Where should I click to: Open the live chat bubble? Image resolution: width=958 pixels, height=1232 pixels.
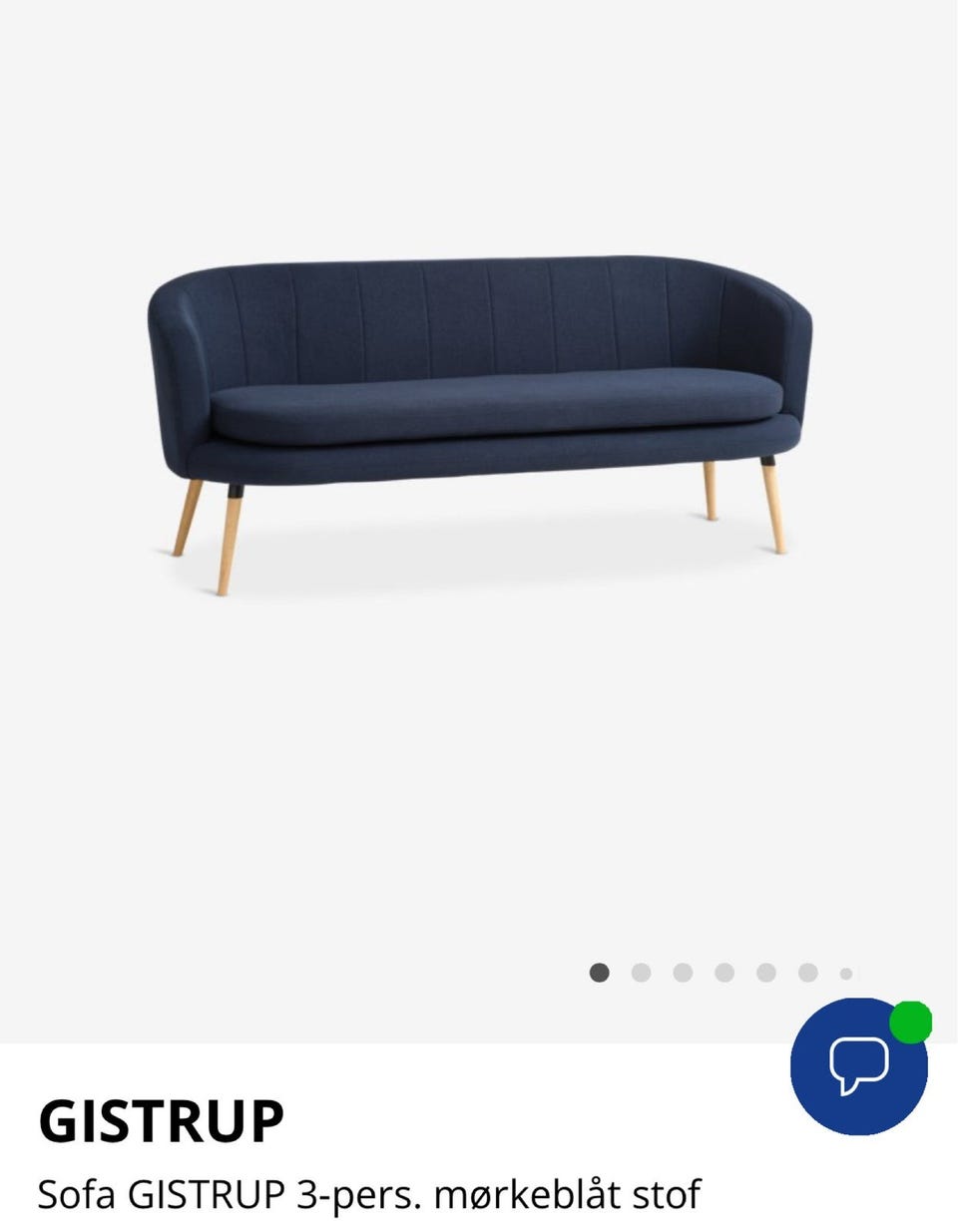coord(858,1065)
